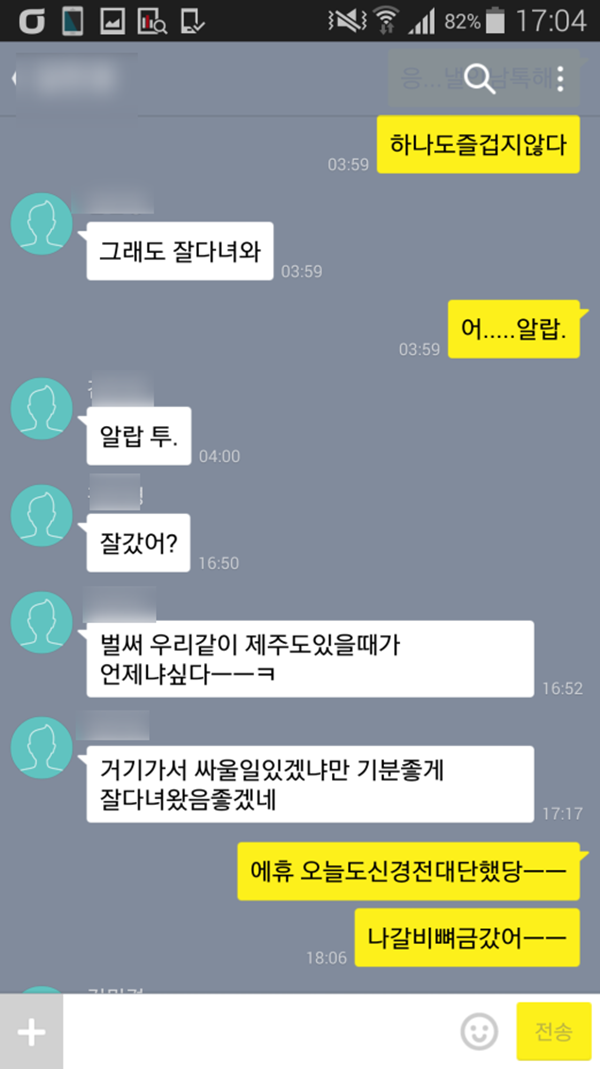Search within this chat conversation
Image resolution: width=600 pixels, height=1069 pixels.
point(481,79)
